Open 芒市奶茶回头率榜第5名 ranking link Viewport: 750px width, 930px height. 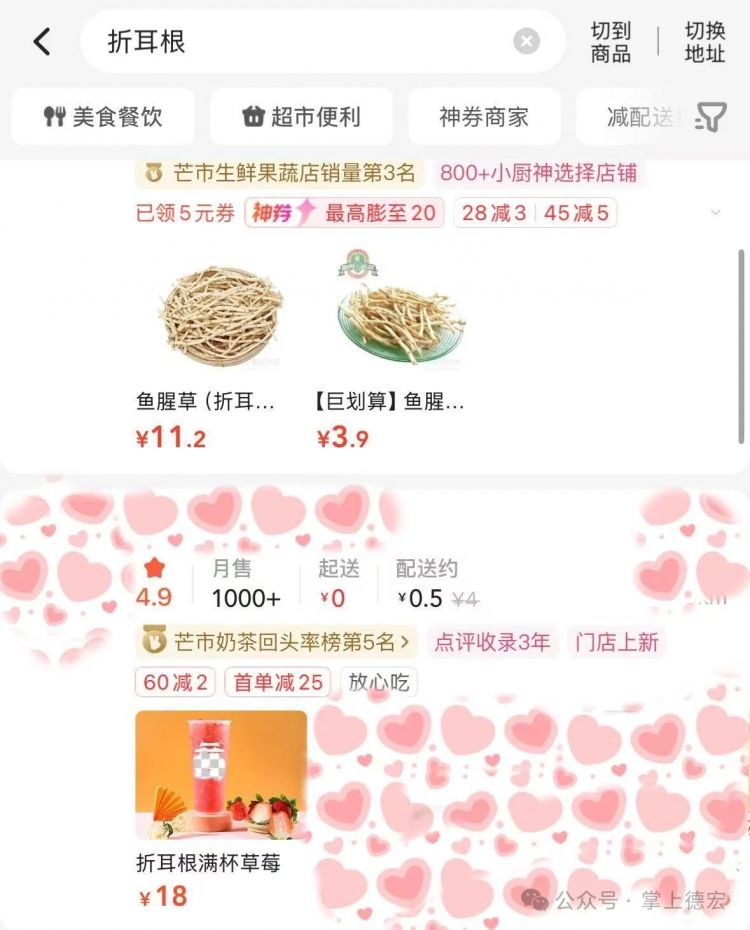[x=277, y=642]
